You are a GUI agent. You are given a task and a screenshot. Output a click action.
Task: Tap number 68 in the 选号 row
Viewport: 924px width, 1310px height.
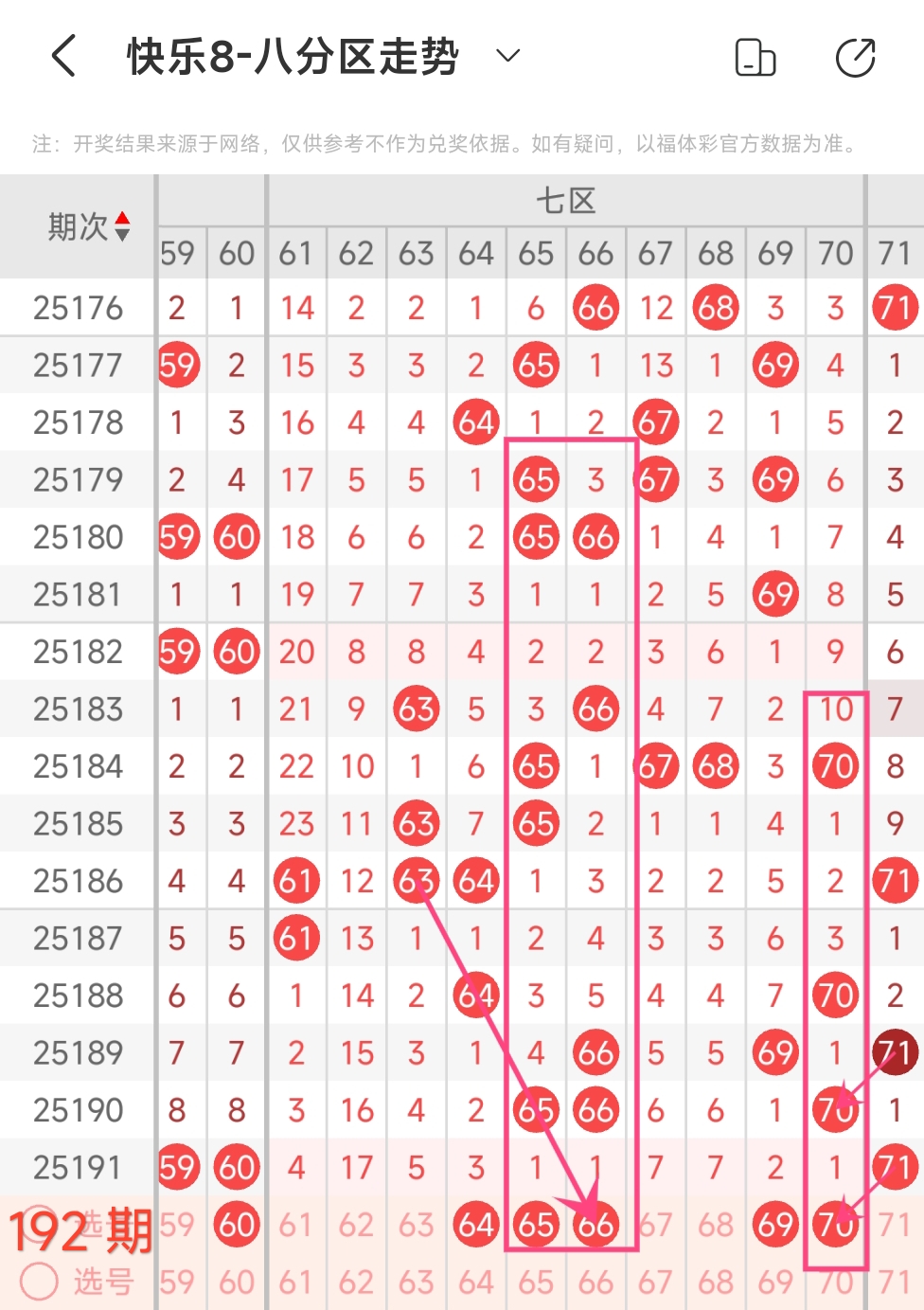(716, 1283)
